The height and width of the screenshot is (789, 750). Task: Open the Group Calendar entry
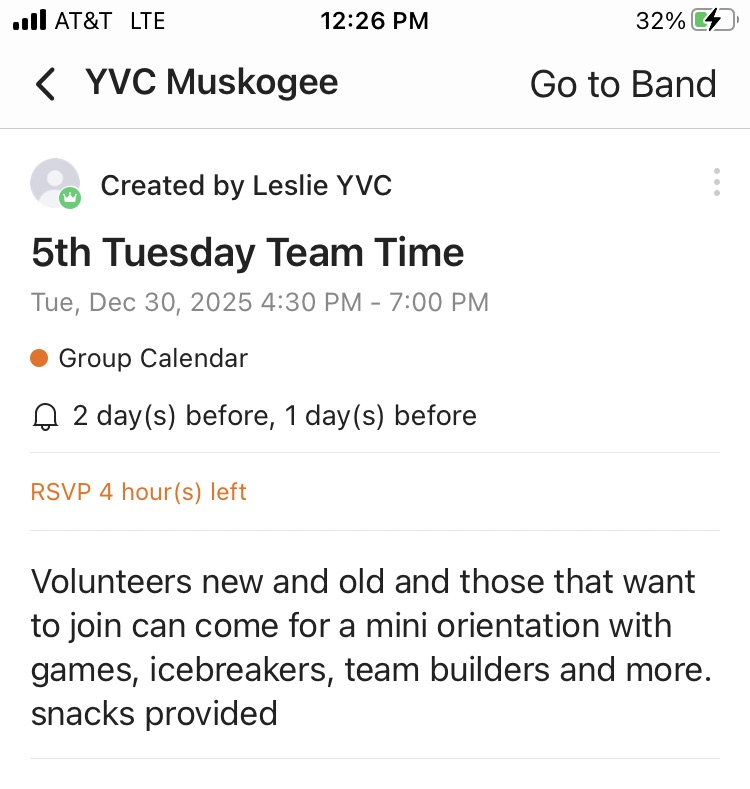150,358
